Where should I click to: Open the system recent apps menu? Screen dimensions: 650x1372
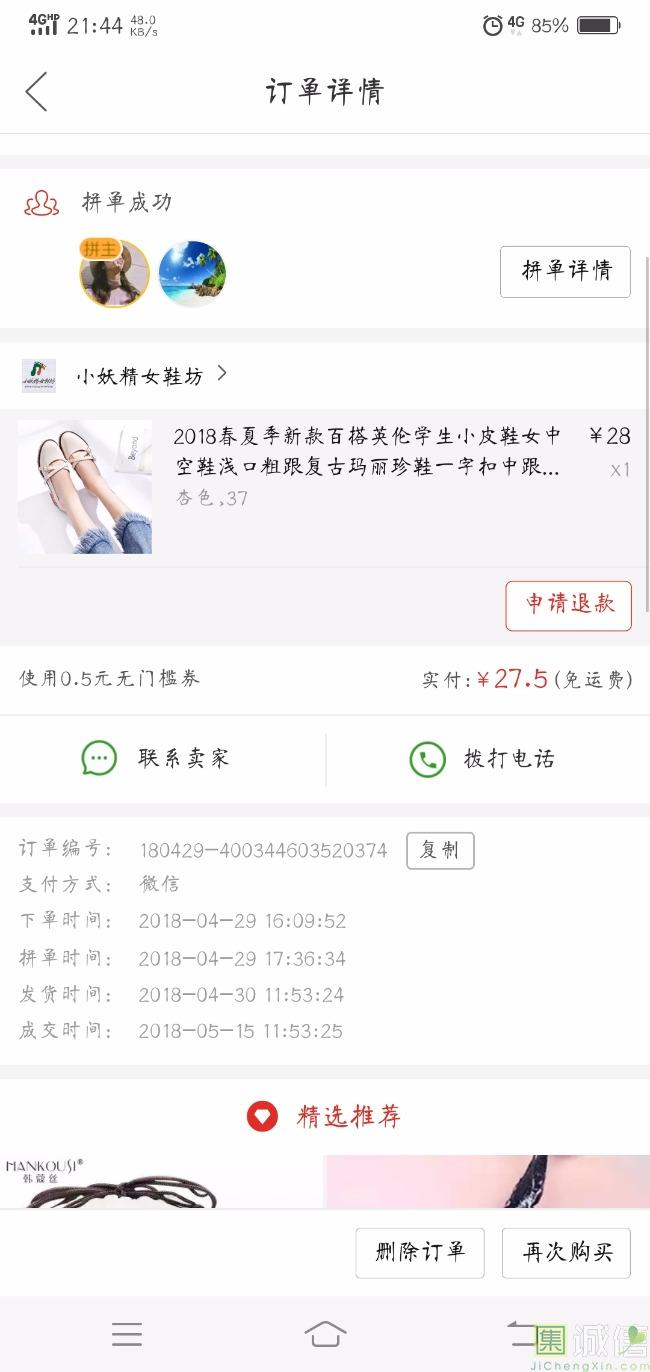pos(127,1333)
